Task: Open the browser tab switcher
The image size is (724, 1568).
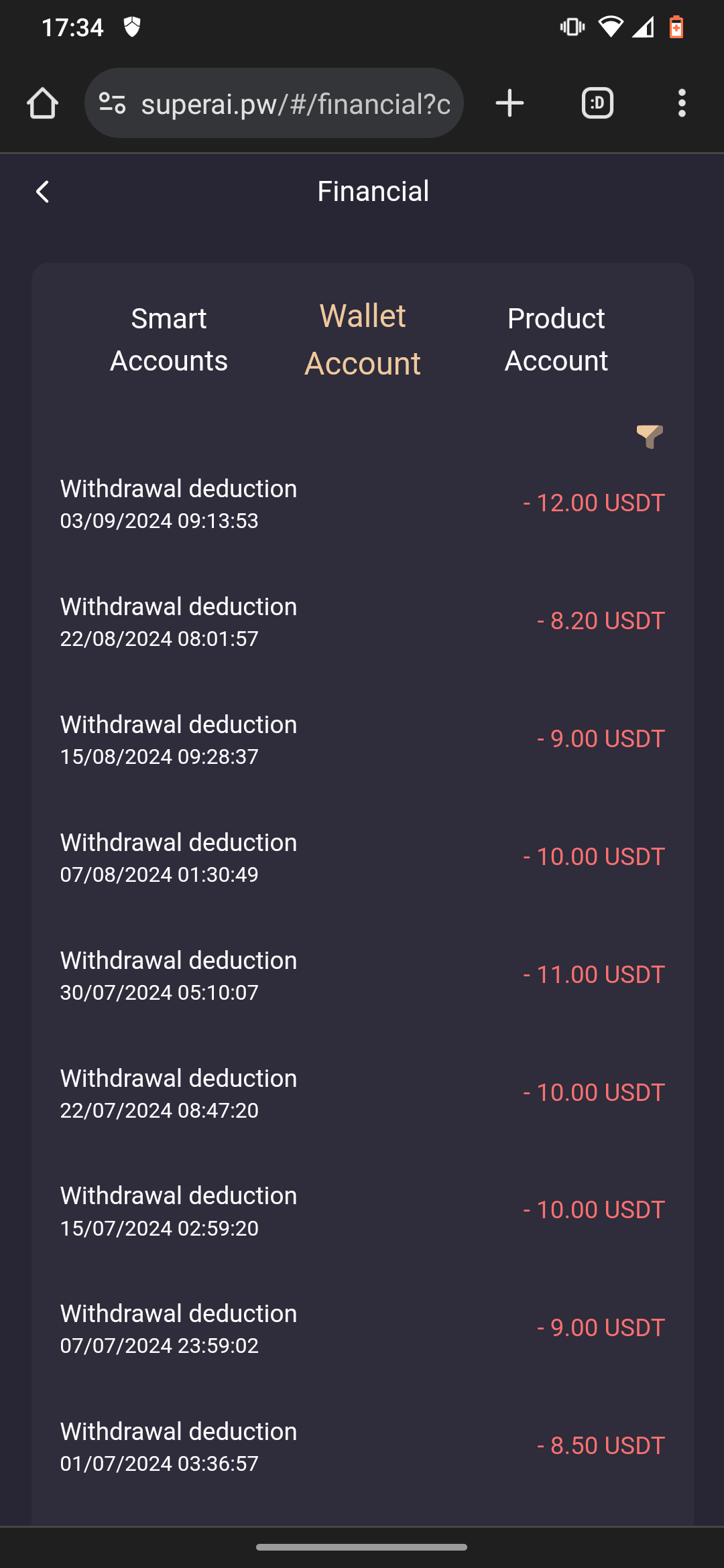Action: tap(597, 103)
